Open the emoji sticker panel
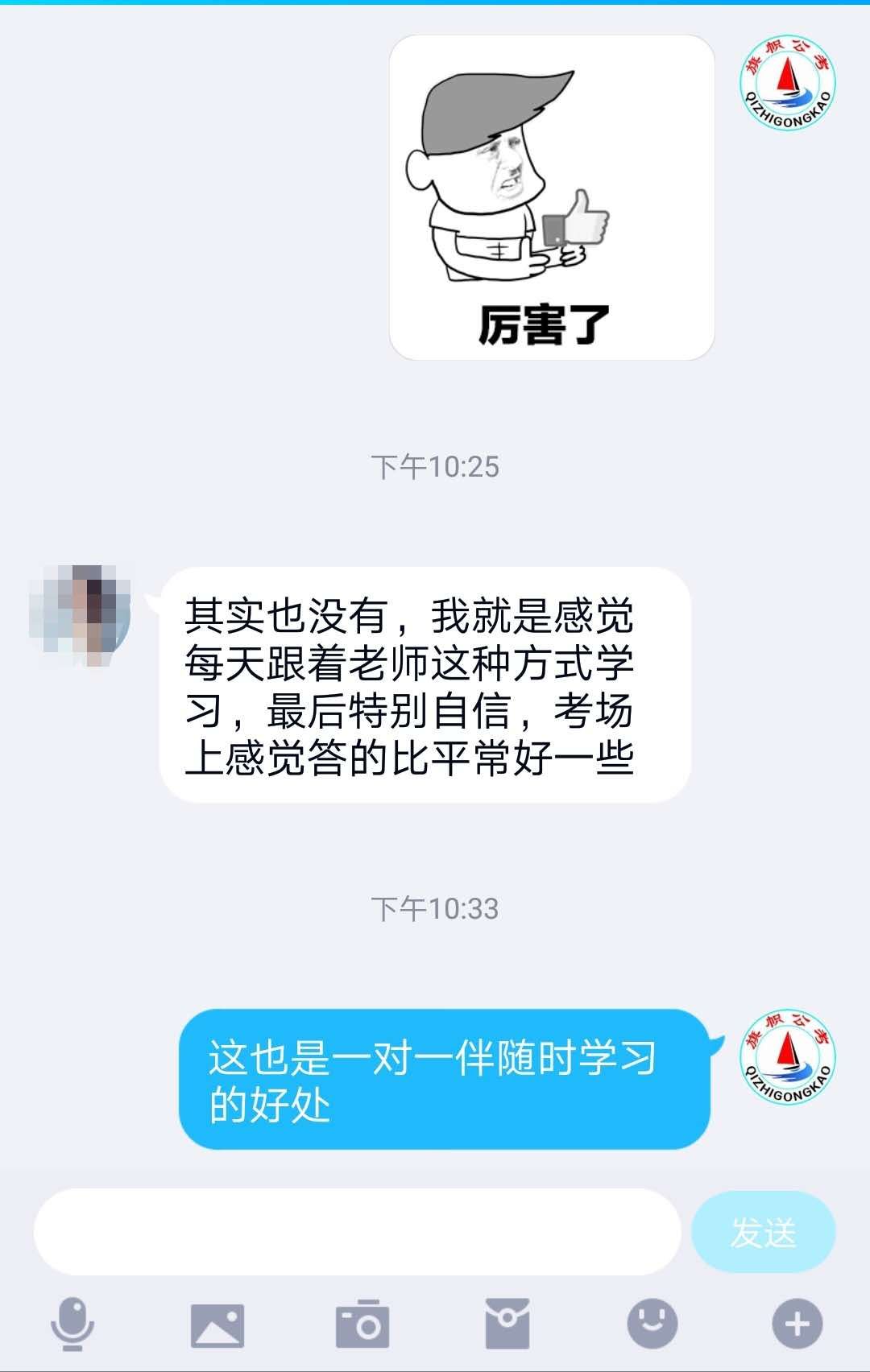The image size is (870, 1372). [652, 1324]
